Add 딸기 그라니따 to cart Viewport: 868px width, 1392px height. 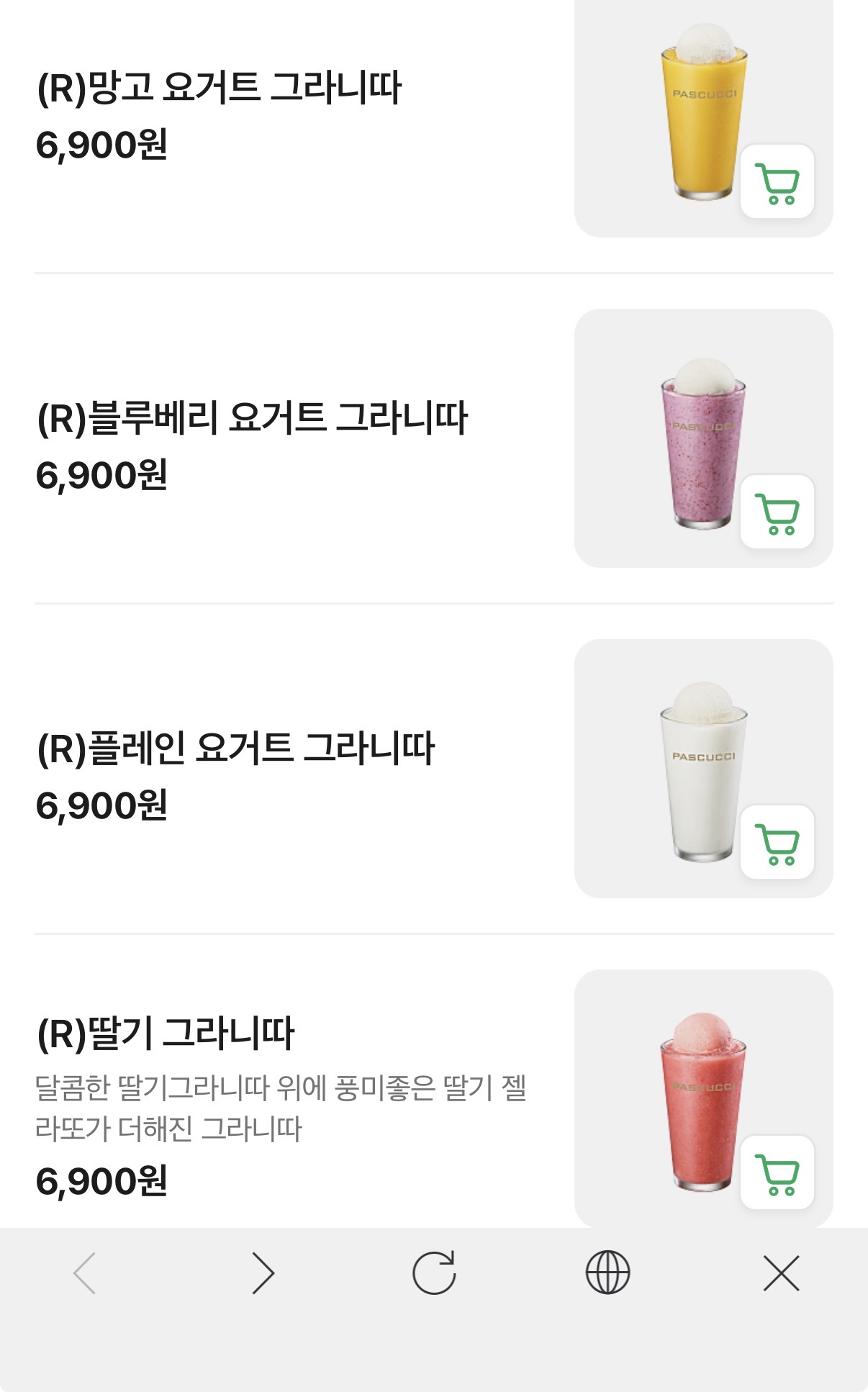click(x=777, y=1172)
